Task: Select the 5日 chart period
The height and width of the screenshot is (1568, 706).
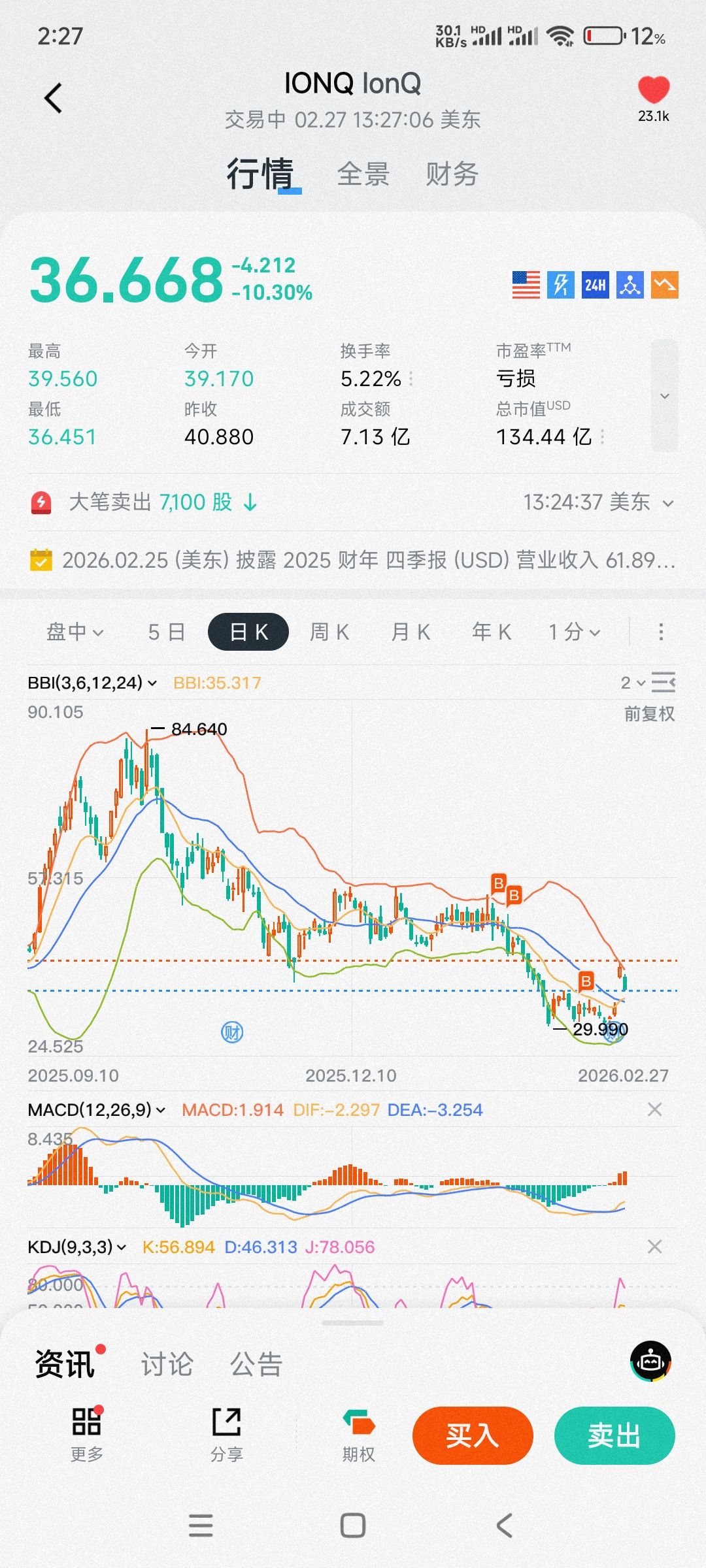Action: click(166, 632)
